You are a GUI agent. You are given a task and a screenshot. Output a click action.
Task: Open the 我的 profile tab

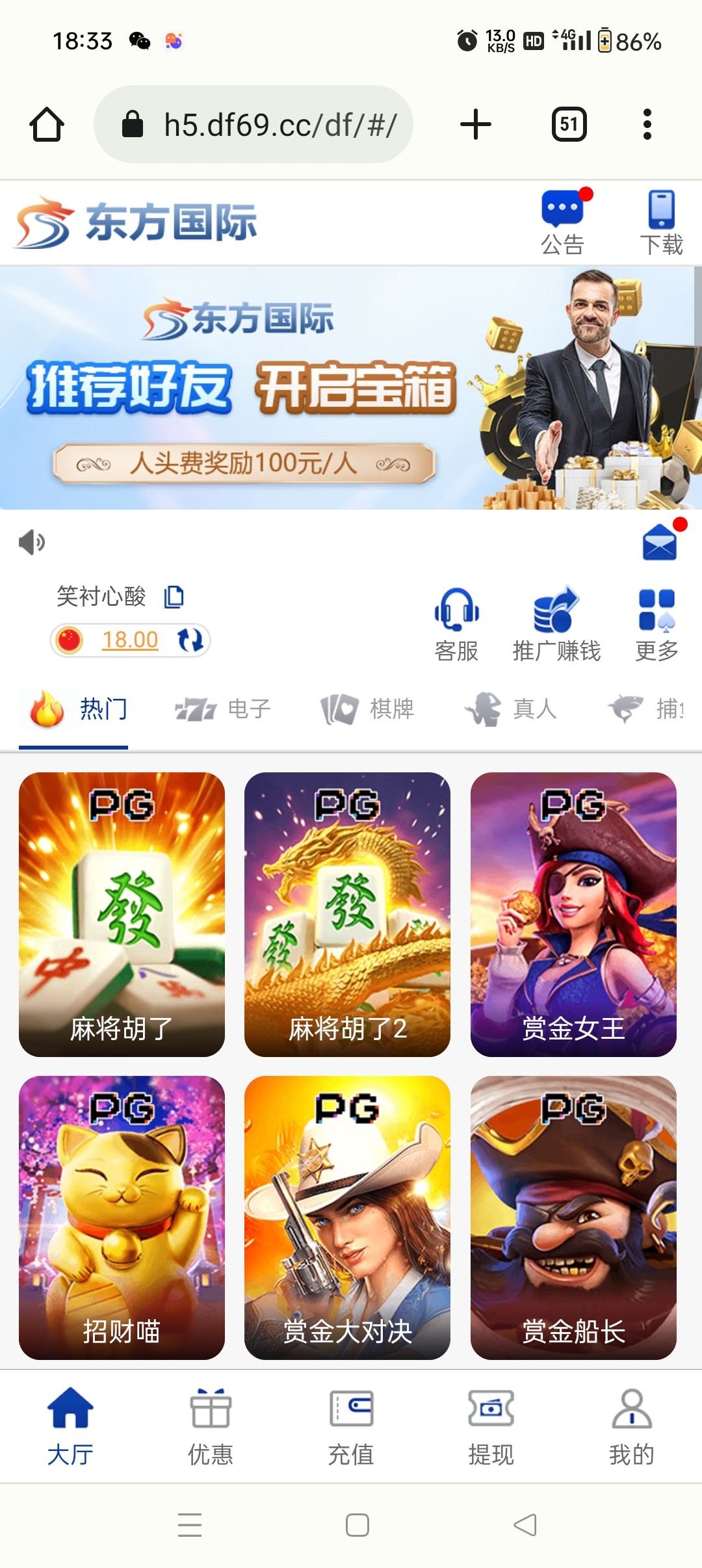tap(632, 1426)
